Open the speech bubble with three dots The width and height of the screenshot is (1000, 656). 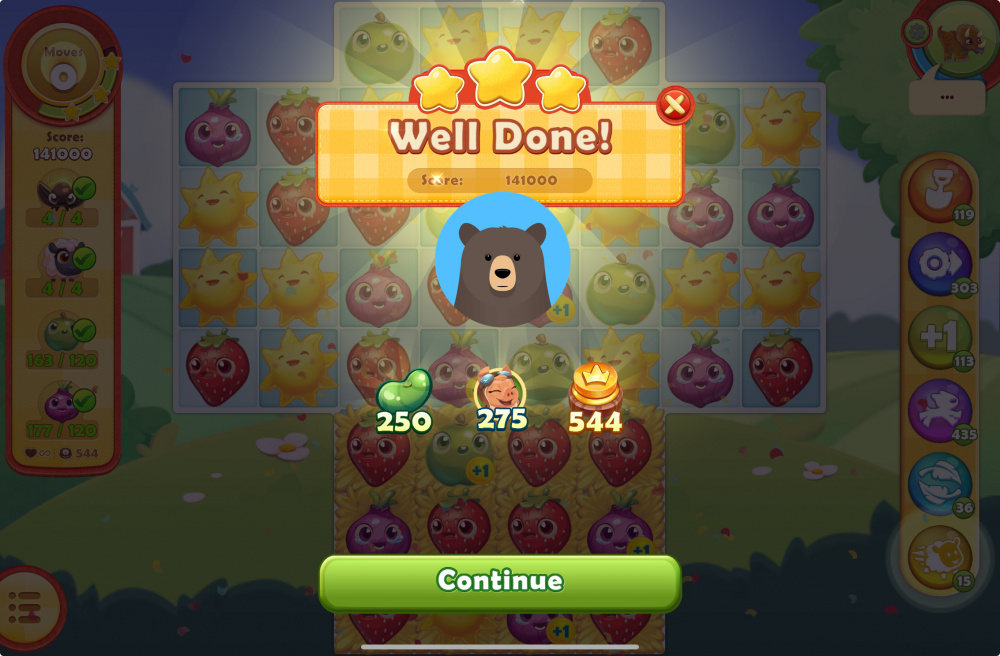pos(946,98)
